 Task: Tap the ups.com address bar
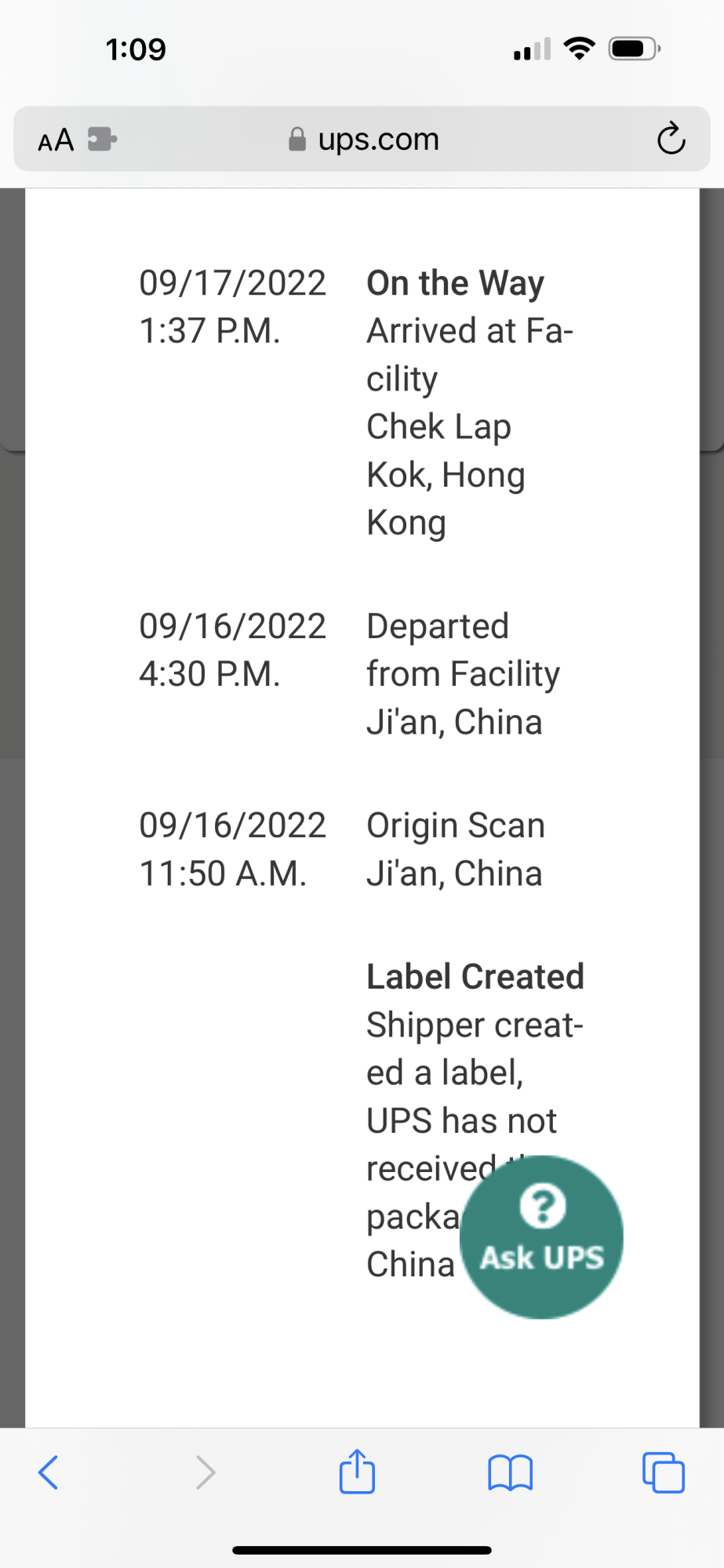coord(365,140)
